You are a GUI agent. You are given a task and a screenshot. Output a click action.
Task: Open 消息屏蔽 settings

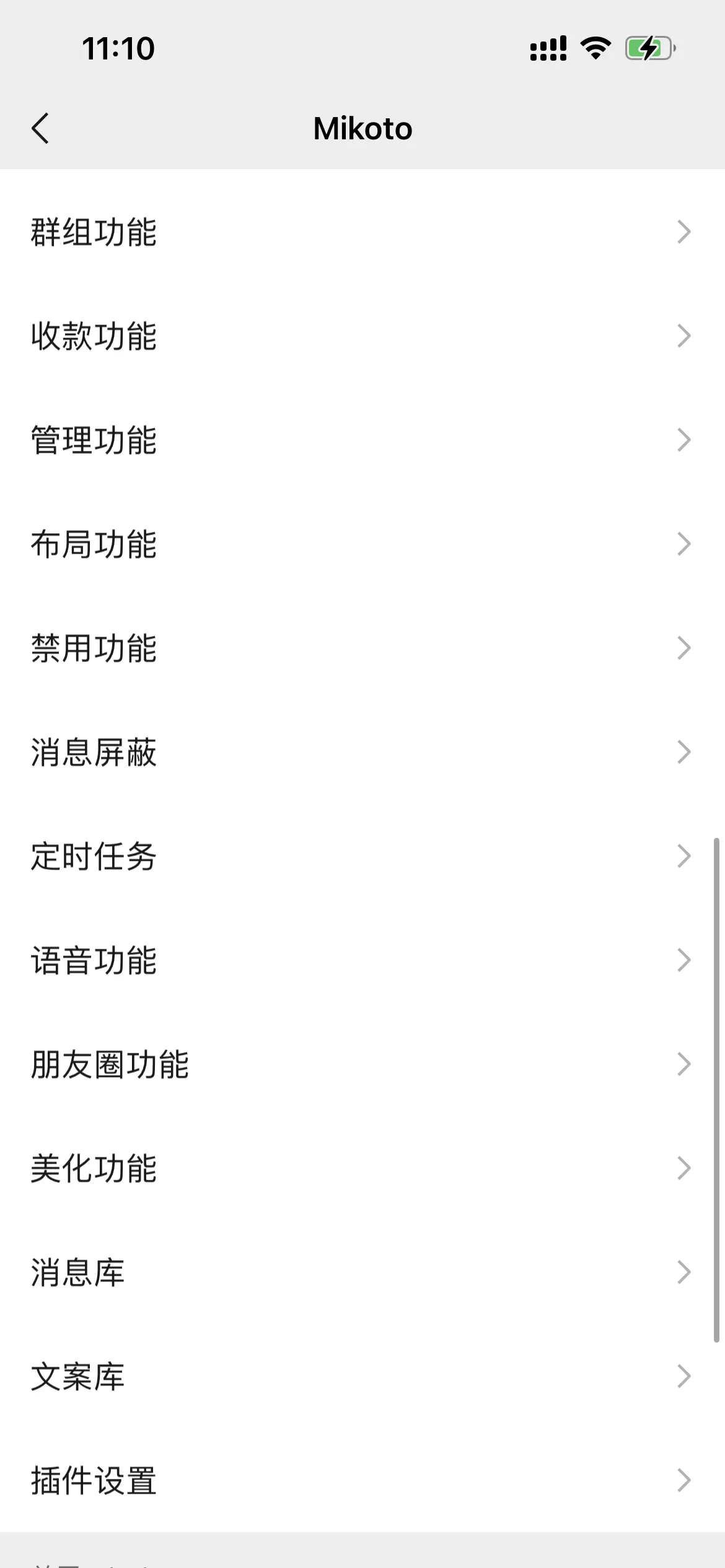click(362, 752)
